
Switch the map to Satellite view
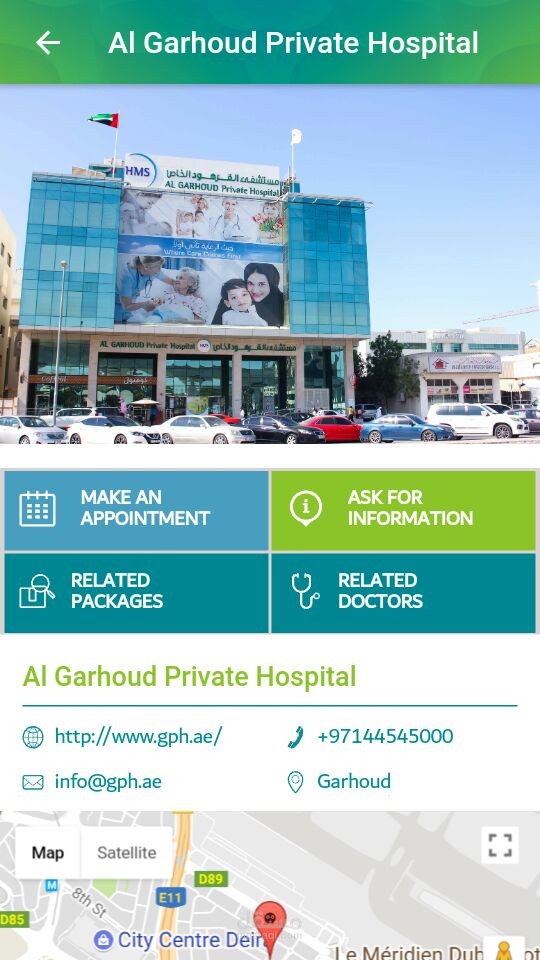coord(127,852)
